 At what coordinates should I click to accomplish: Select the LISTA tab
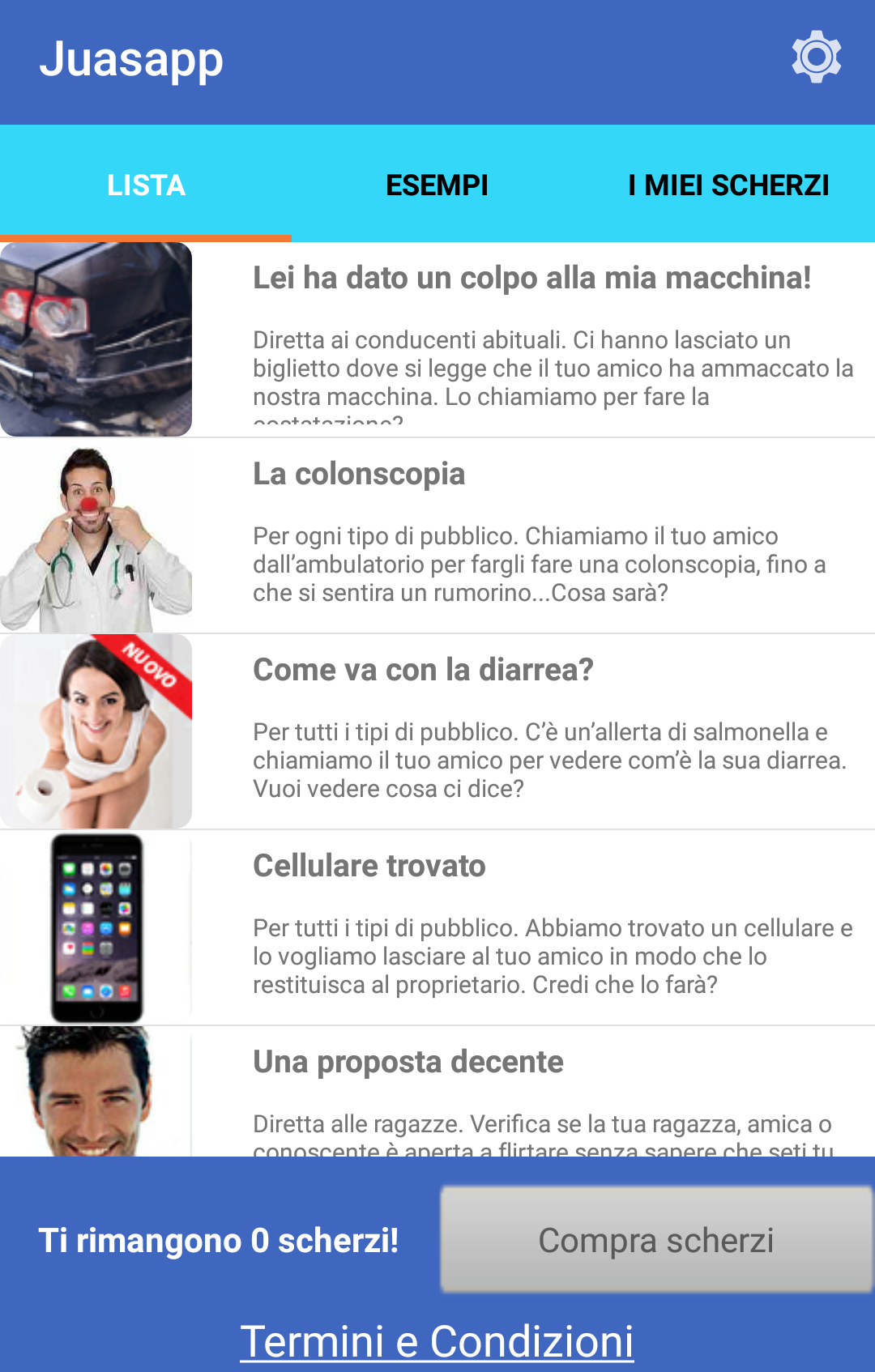point(146,185)
